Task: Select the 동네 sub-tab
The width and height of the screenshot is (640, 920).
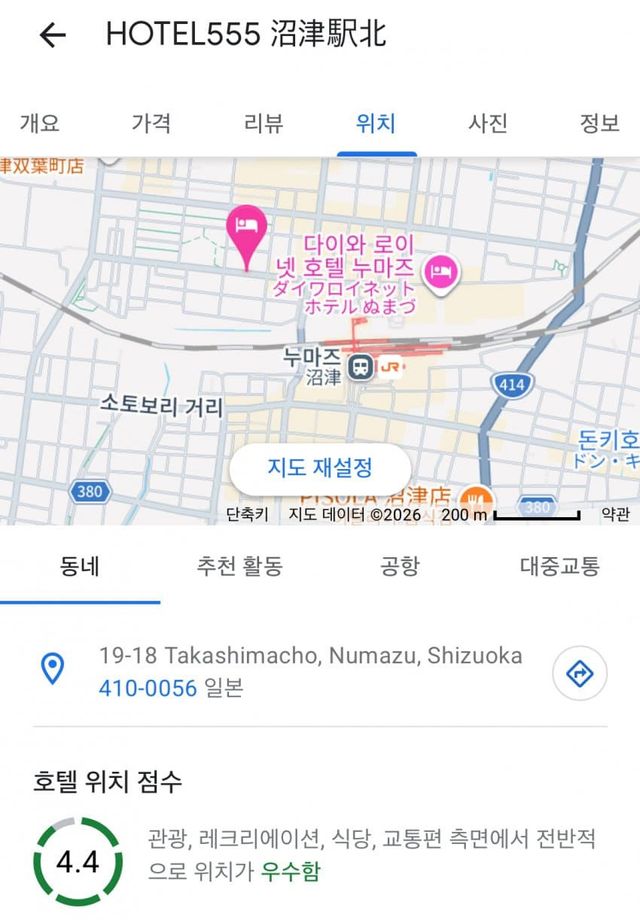Action: pyautogui.click(x=79, y=566)
